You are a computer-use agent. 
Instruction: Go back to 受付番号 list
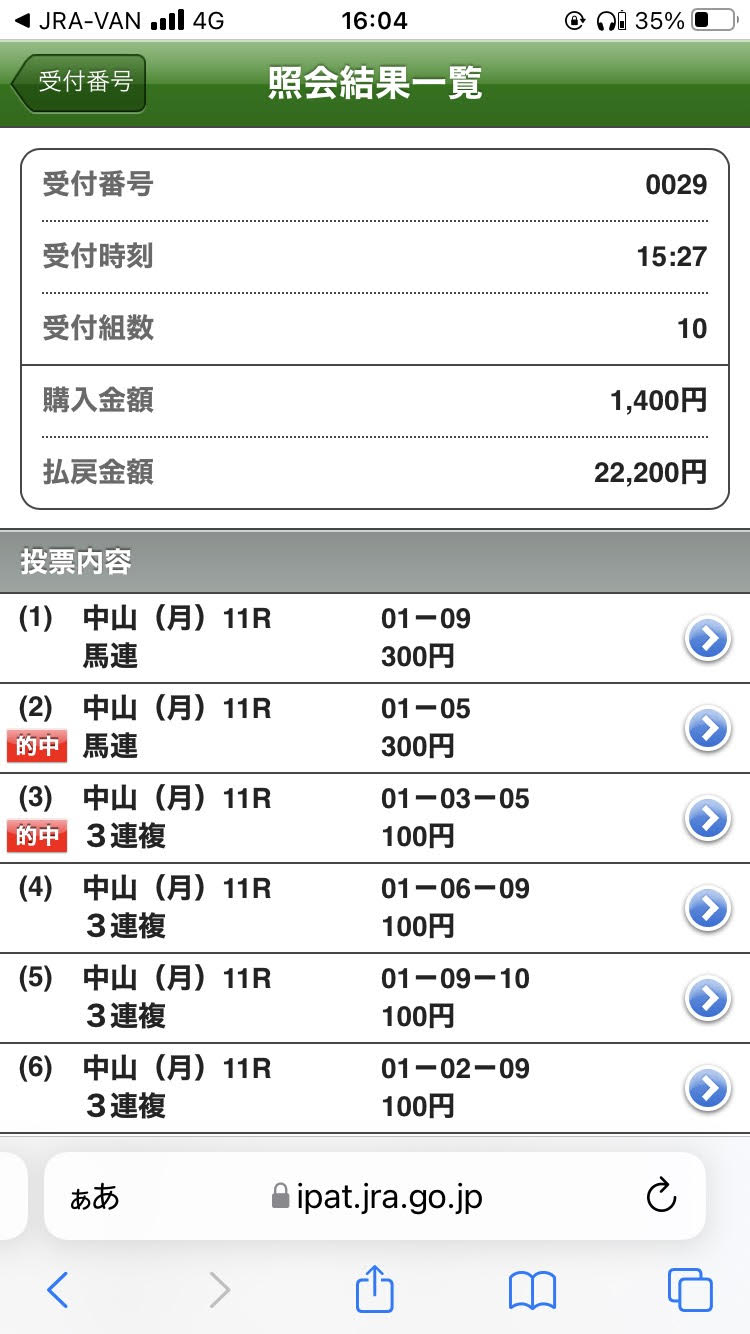(x=80, y=83)
